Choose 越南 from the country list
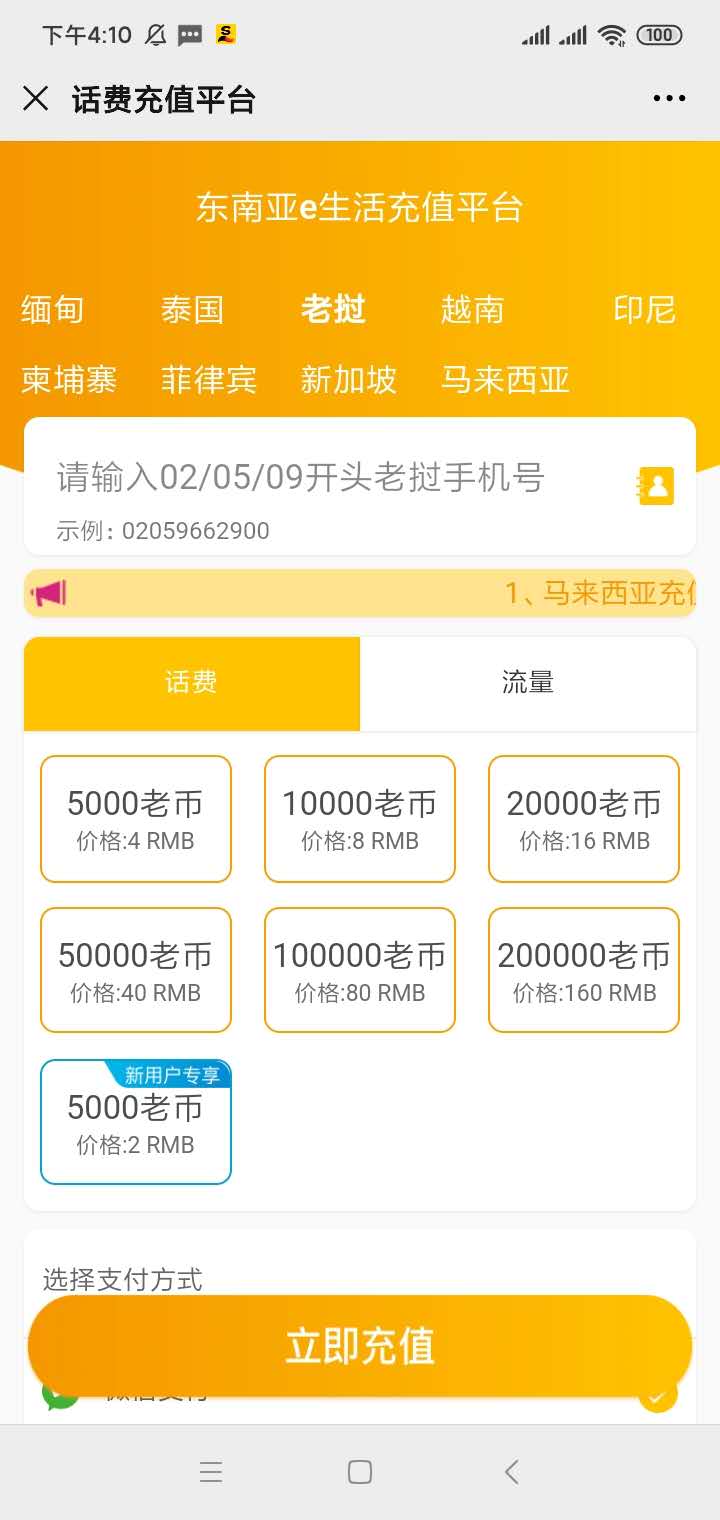Image resolution: width=720 pixels, height=1520 pixels. (474, 310)
